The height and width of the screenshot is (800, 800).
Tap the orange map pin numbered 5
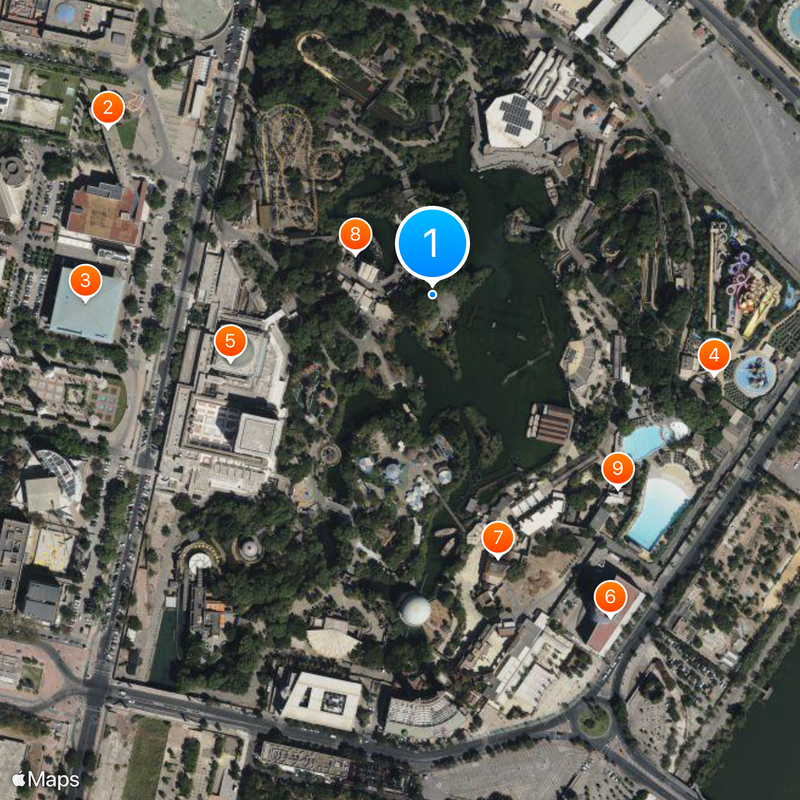click(230, 341)
